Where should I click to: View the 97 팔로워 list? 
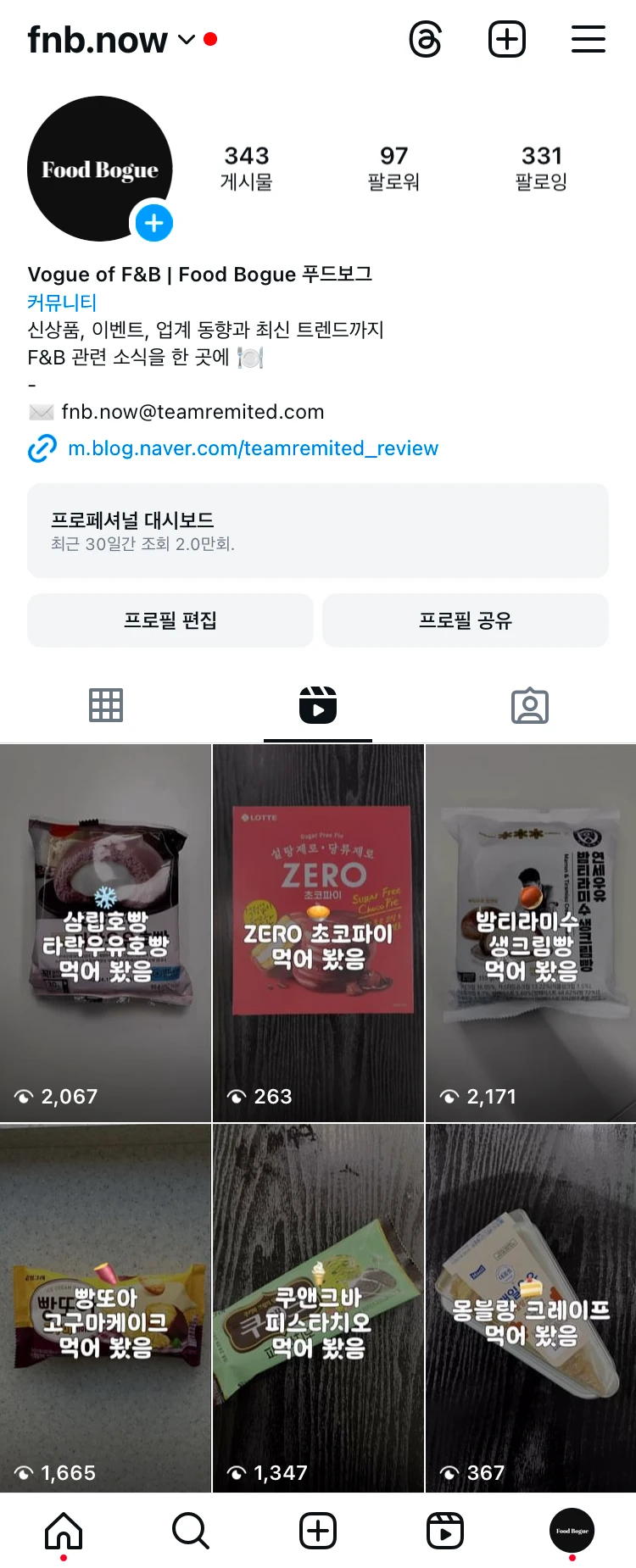point(393,168)
